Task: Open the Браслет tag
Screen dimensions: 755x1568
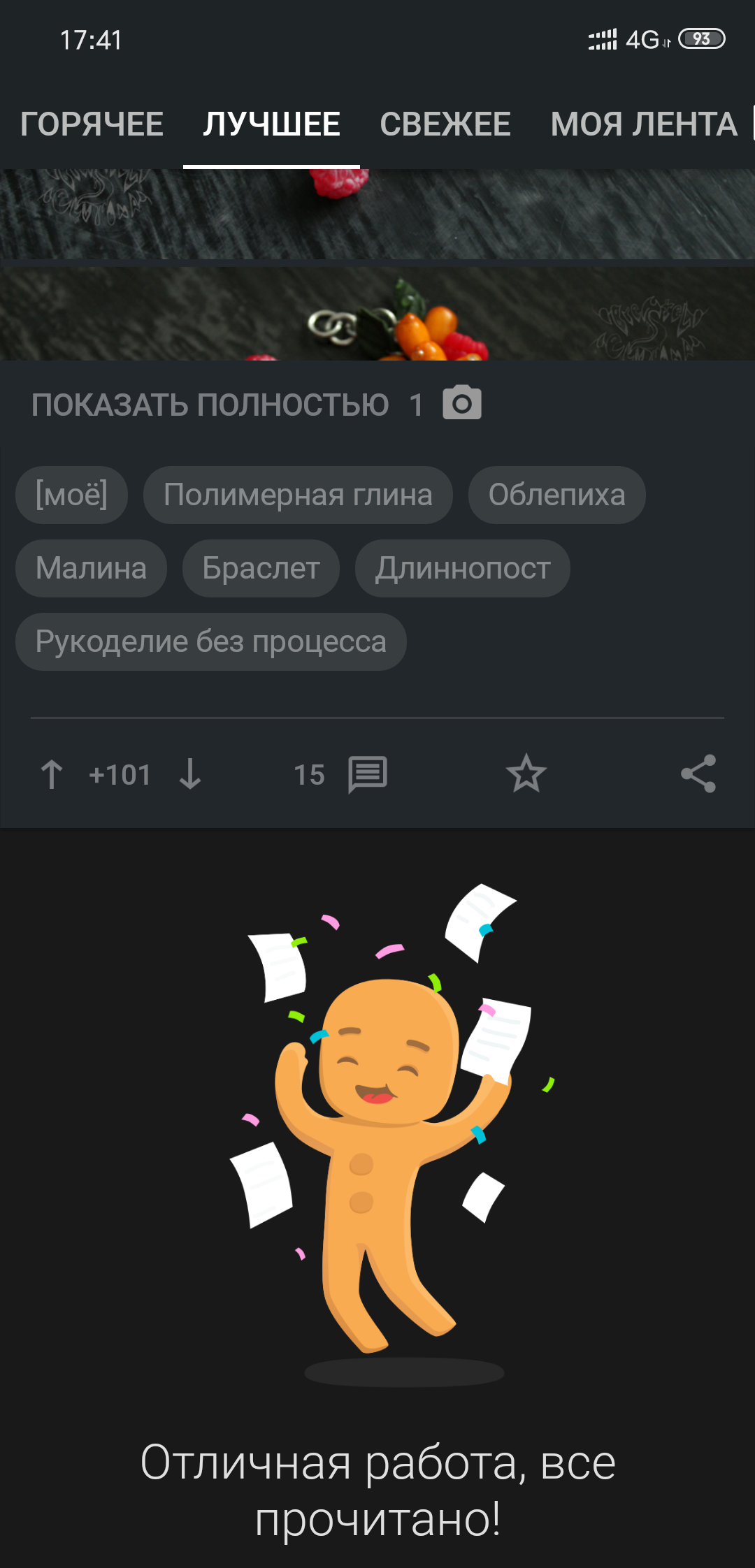Action: 261,568
